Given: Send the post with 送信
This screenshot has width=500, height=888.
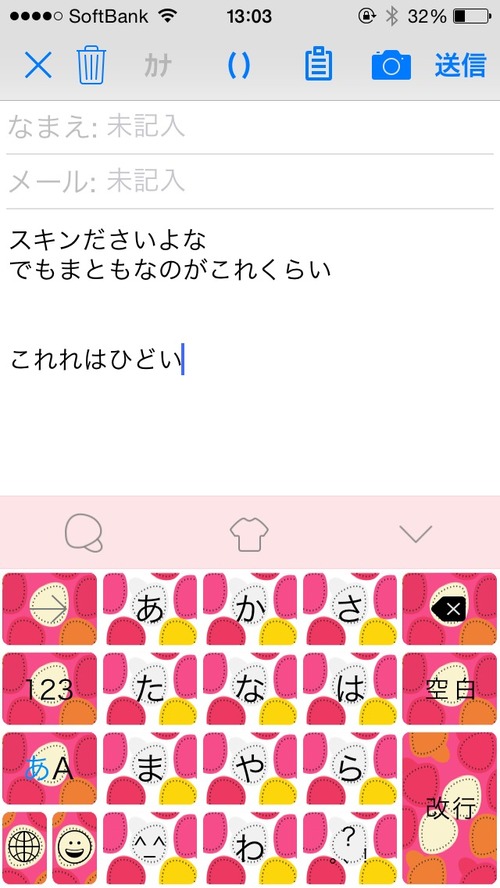Looking at the screenshot, I should (x=460, y=65).
